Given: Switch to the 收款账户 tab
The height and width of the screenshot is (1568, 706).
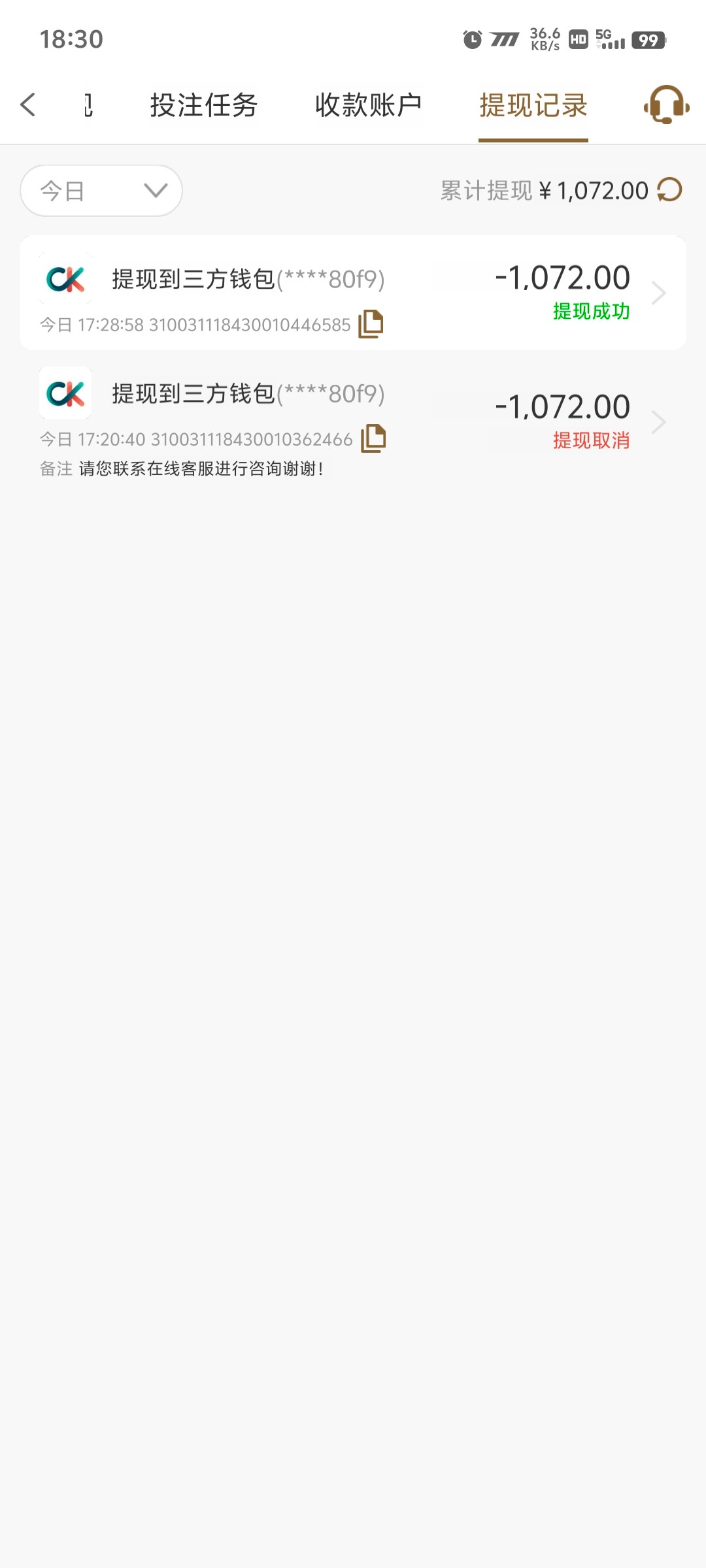Looking at the screenshot, I should (368, 105).
